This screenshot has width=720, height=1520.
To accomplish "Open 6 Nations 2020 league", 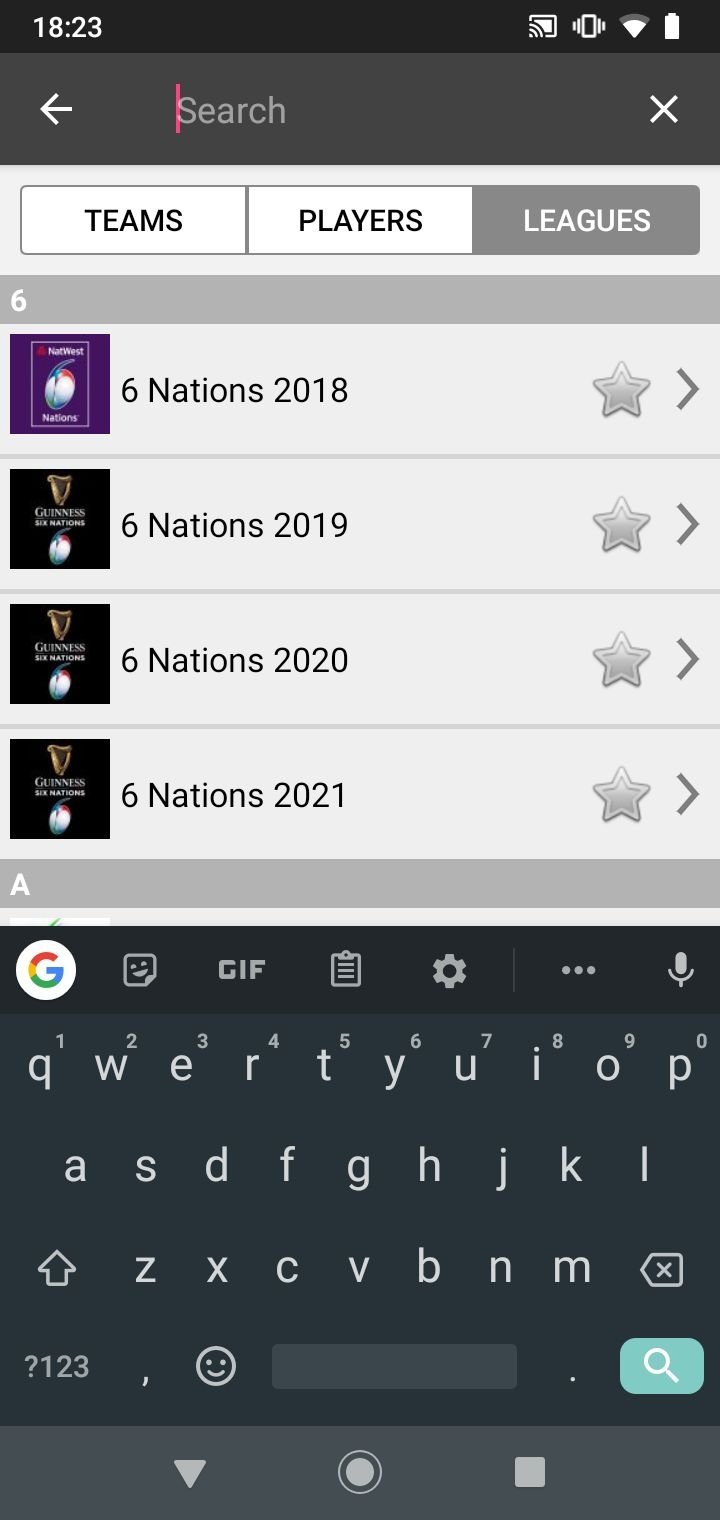I will [360, 659].
